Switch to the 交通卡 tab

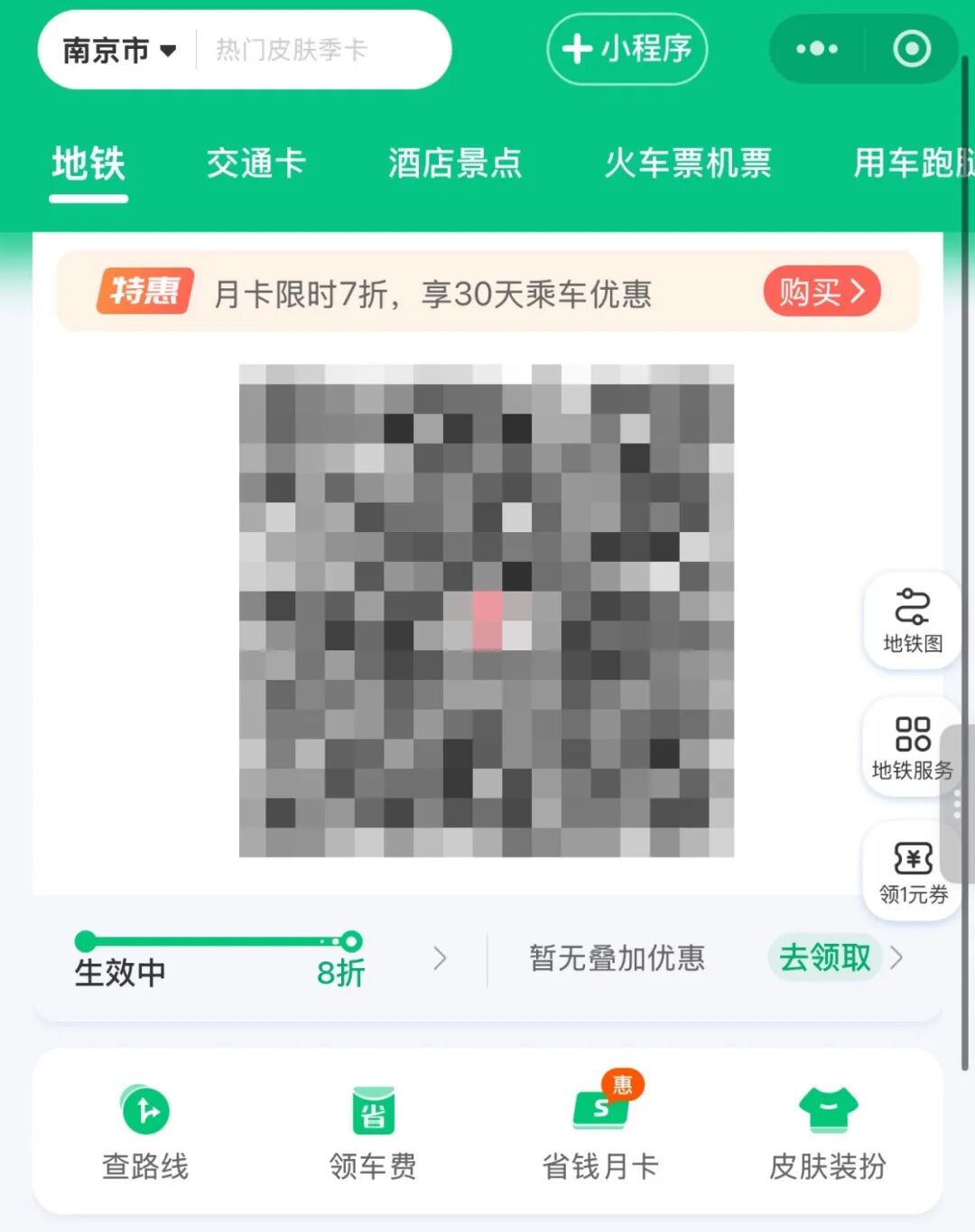coord(255,163)
